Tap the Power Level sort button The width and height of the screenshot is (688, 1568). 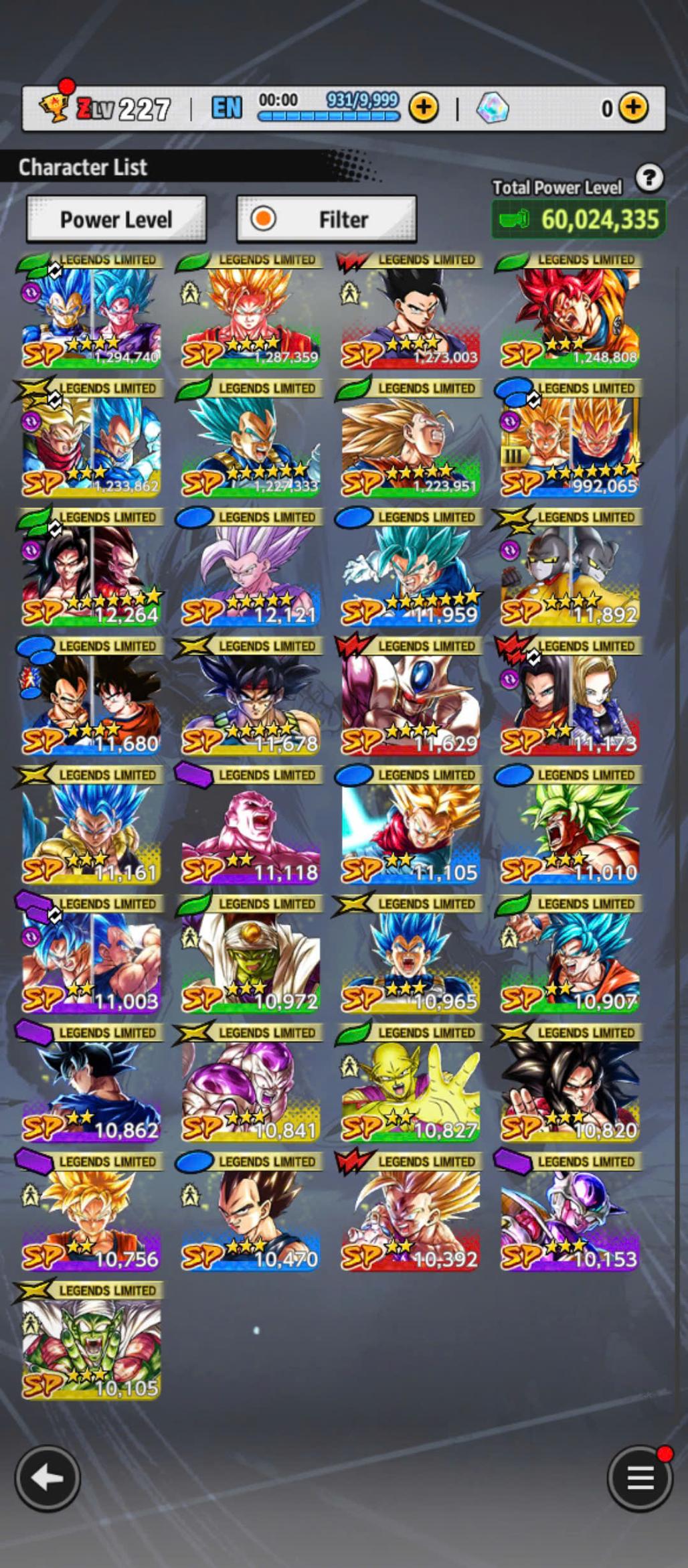pos(116,219)
